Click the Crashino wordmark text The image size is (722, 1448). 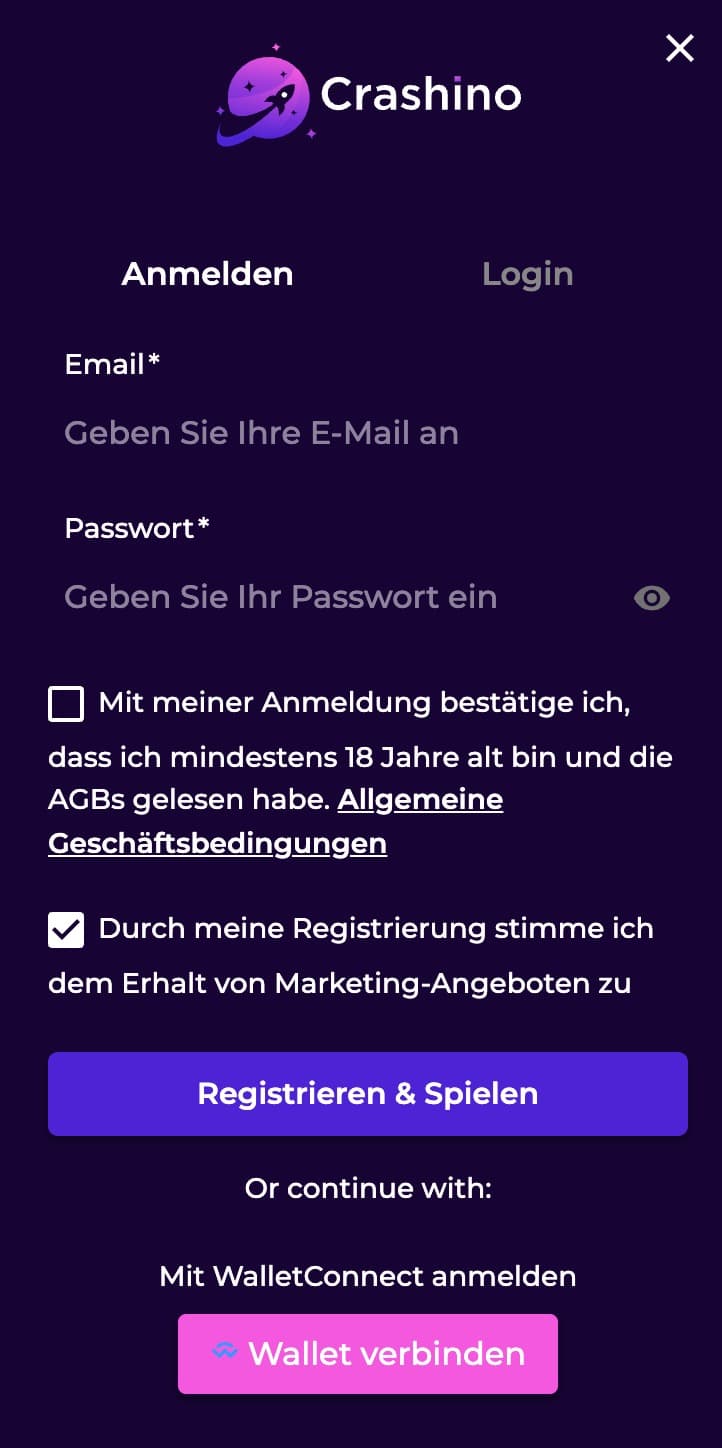tap(422, 95)
